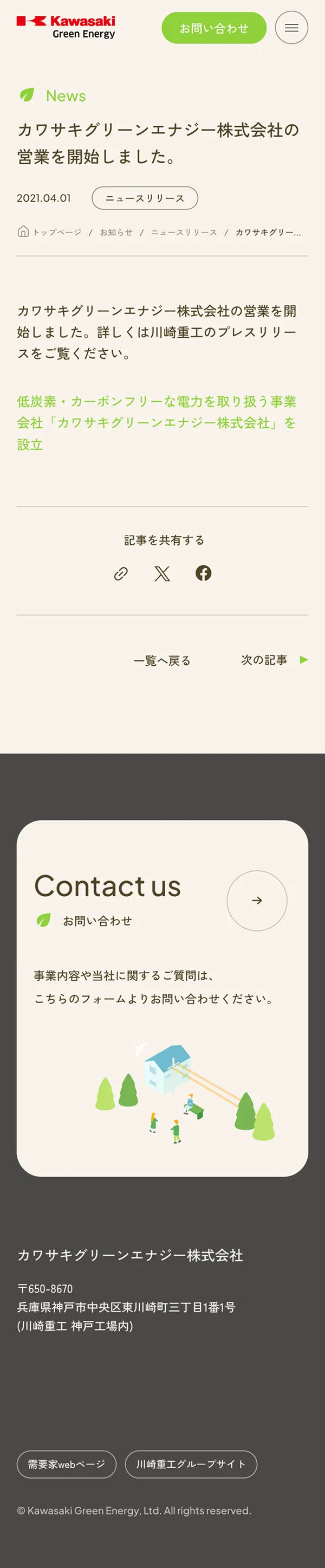
Task: Open 需要家webページ footer button
Action: (66, 1464)
